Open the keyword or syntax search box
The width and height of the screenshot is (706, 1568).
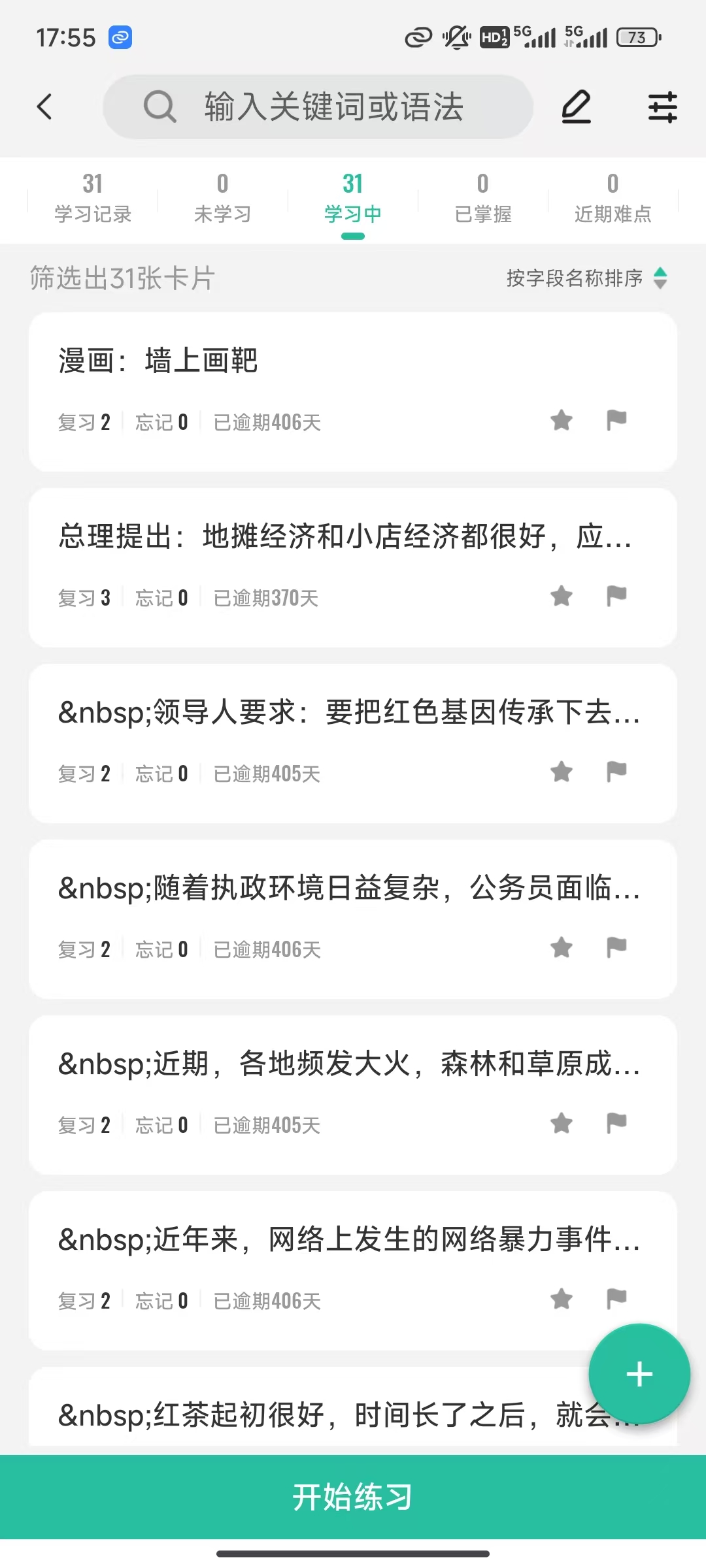click(318, 106)
